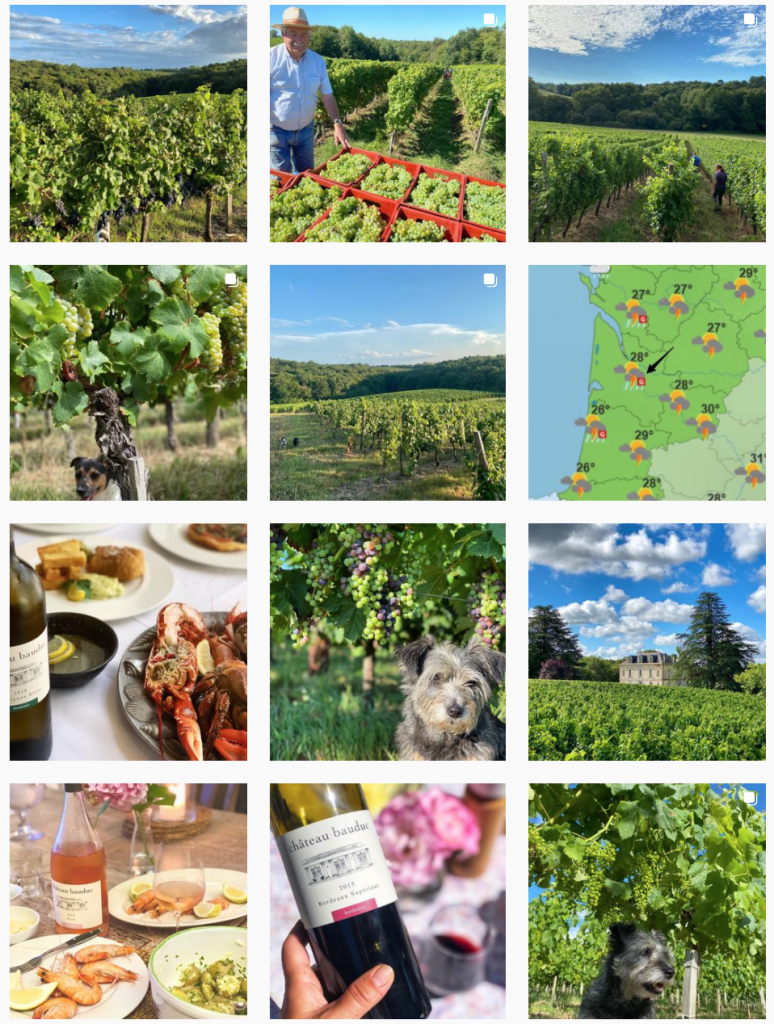The width and height of the screenshot is (774, 1024).
Task: Open the man with red grape crates post
Action: click(387, 123)
